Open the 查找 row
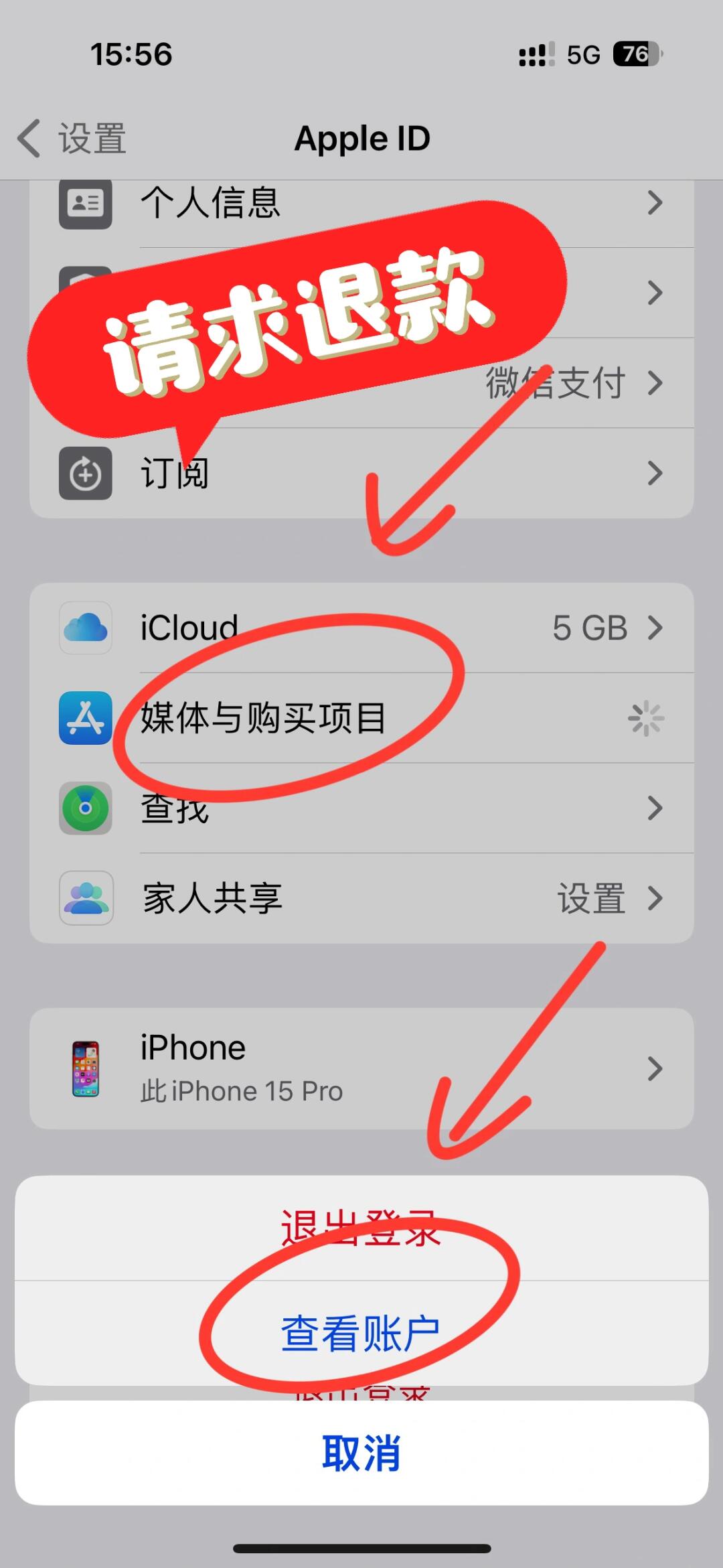Screen dimensions: 723x1568 coord(361,808)
